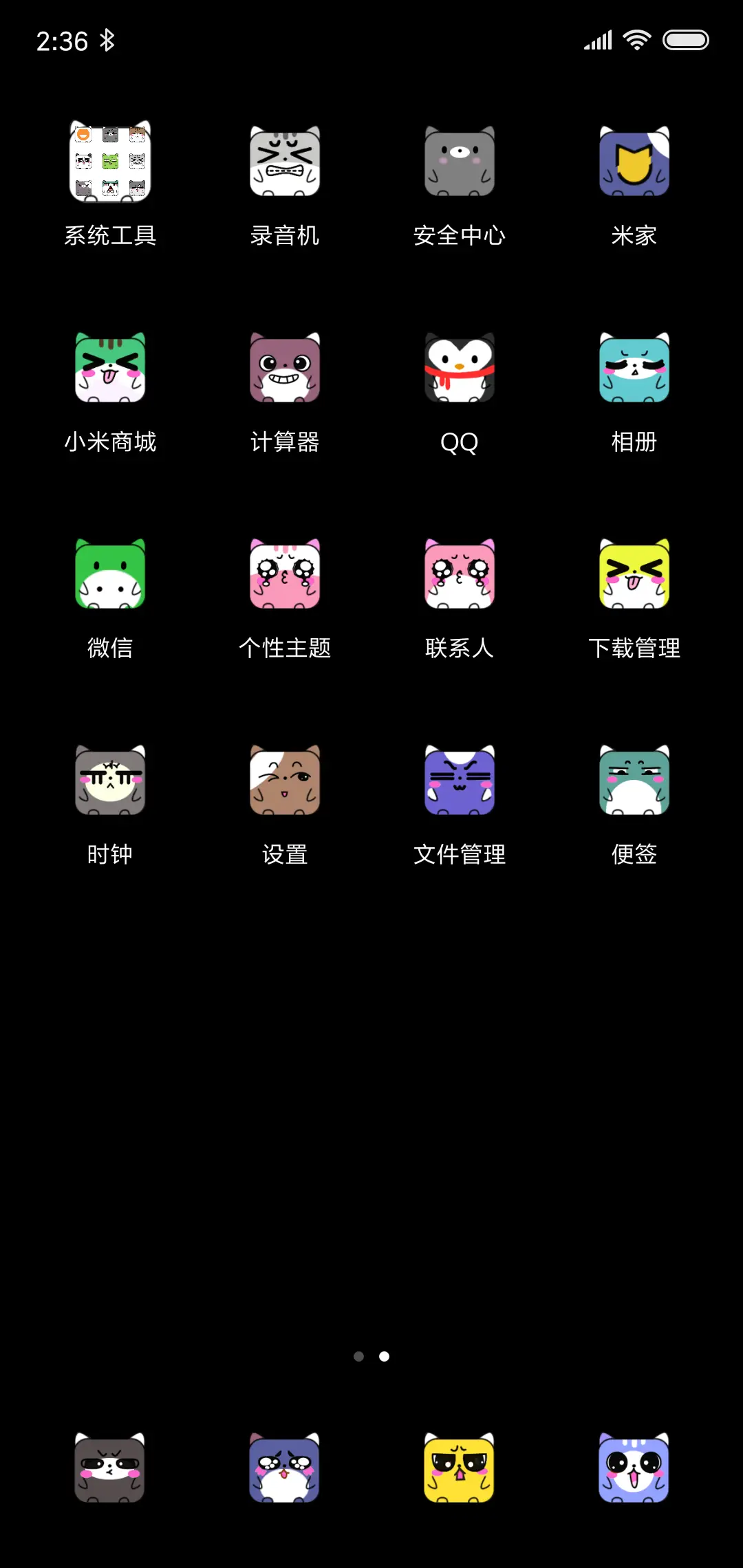This screenshot has height=1568, width=743.
Task: Open the 系统工具 folder
Action: [x=110, y=162]
